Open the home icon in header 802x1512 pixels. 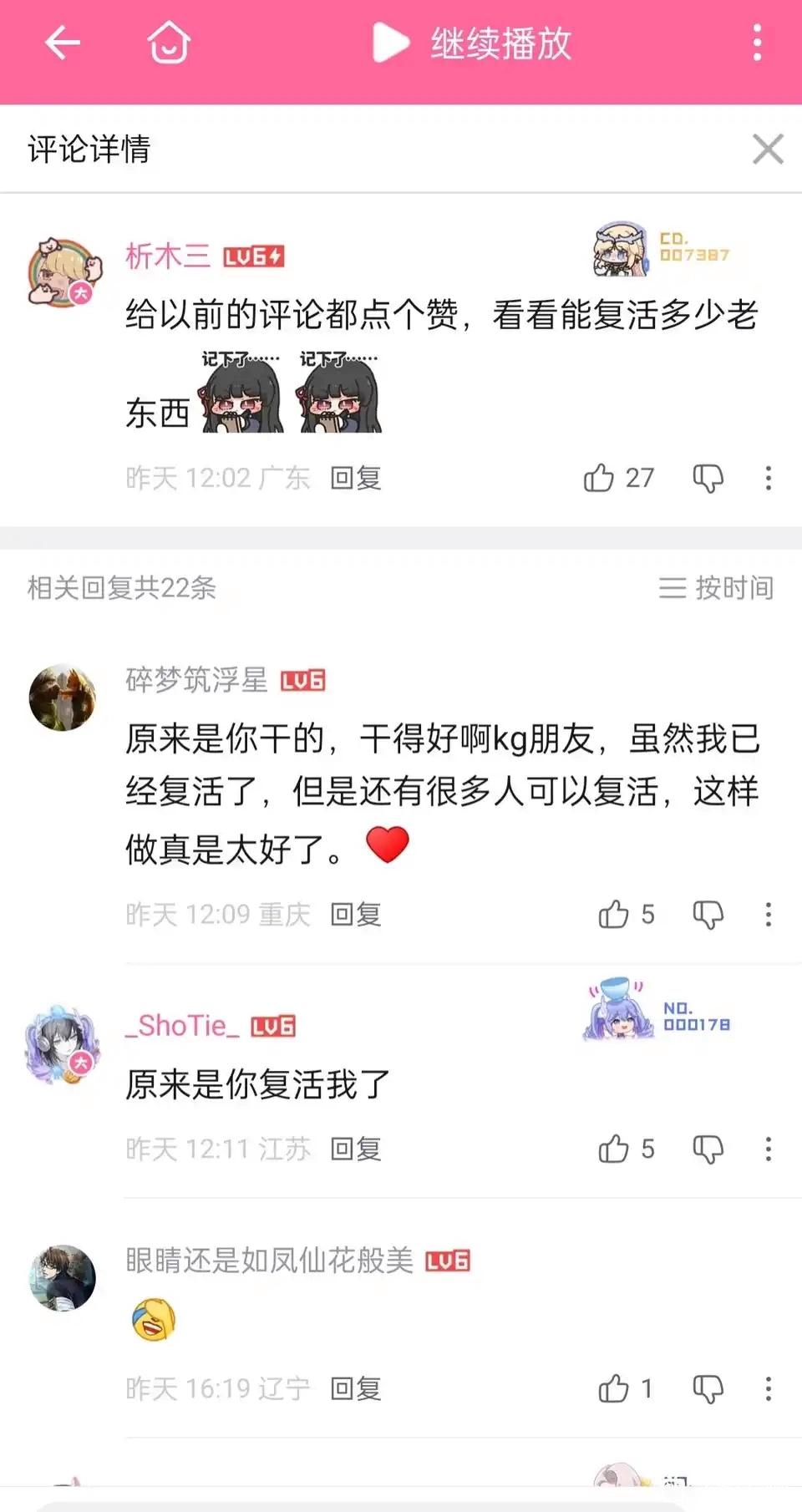(x=169, y=43)
